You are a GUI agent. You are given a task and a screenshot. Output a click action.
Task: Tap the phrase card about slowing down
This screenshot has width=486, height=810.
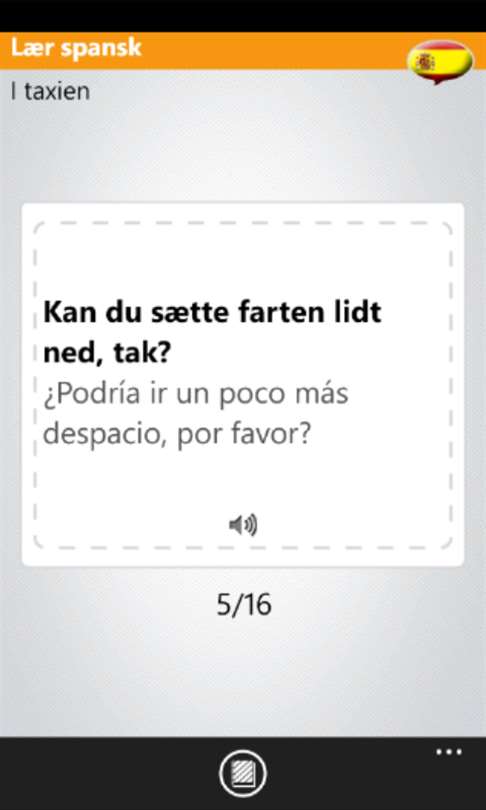[x=243, y=385]
